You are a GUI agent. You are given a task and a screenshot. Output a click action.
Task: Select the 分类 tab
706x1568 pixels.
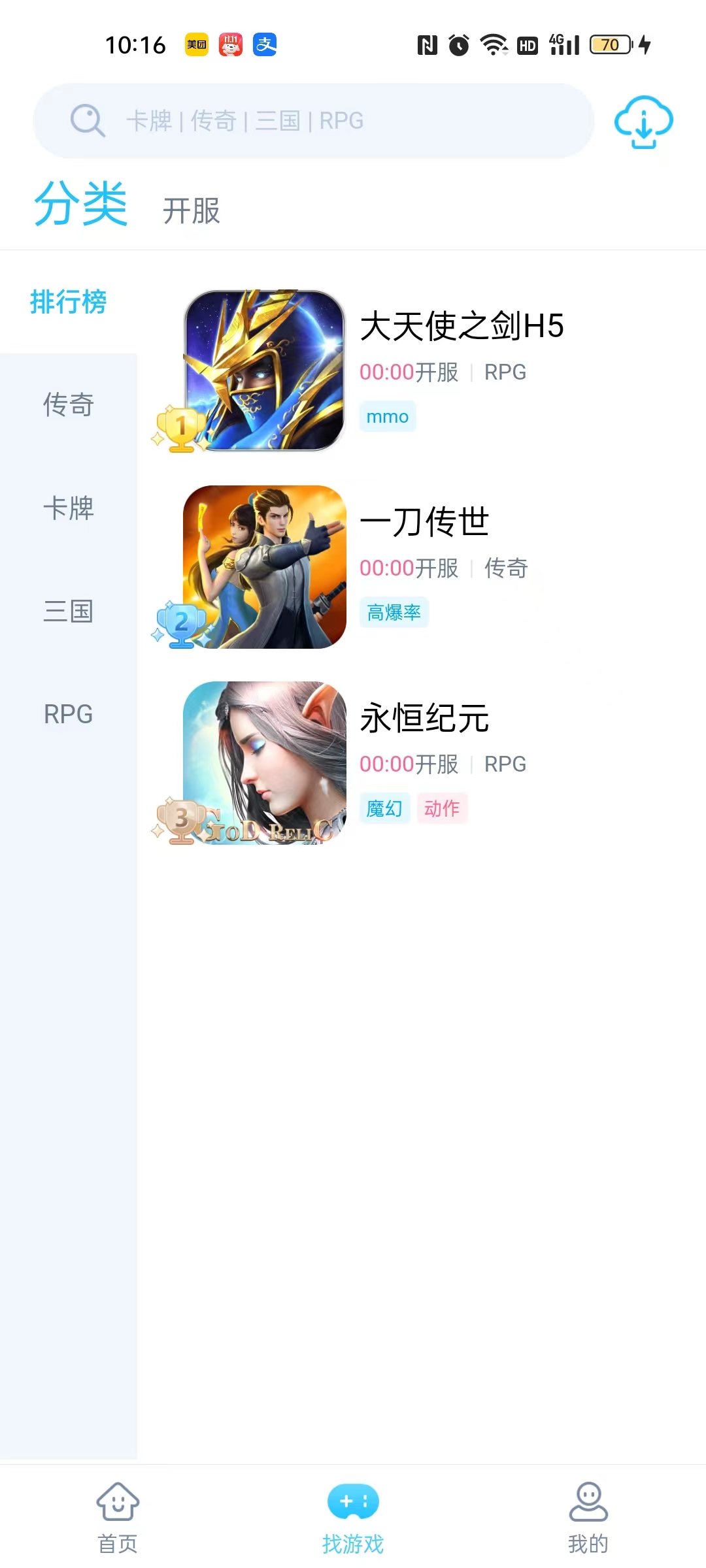click(81, 203)
